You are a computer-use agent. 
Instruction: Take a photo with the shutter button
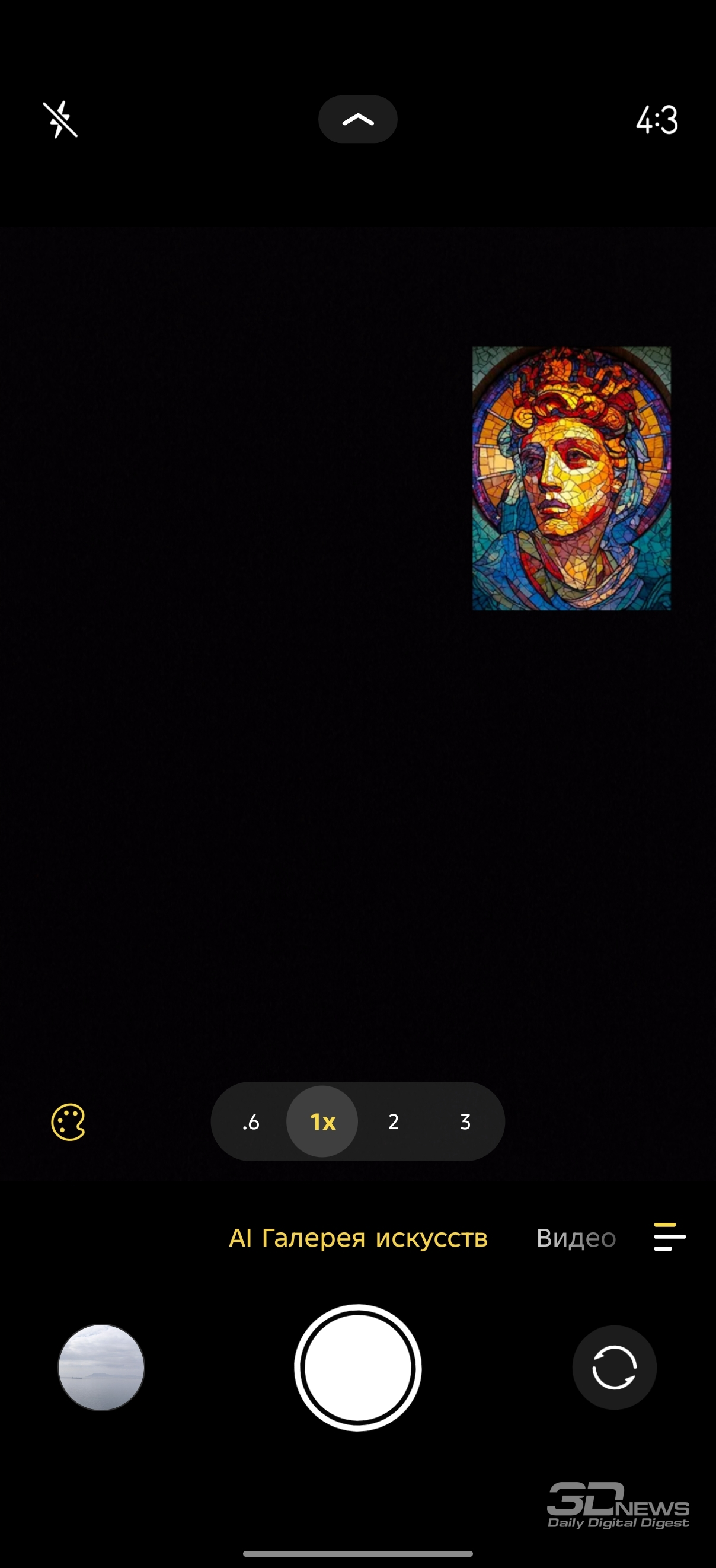(x=357, y=1367)
